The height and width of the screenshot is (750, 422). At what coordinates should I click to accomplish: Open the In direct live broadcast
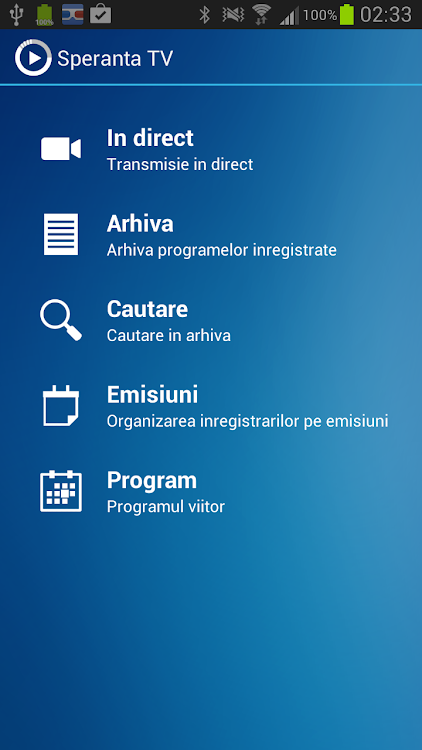point(211,149)
